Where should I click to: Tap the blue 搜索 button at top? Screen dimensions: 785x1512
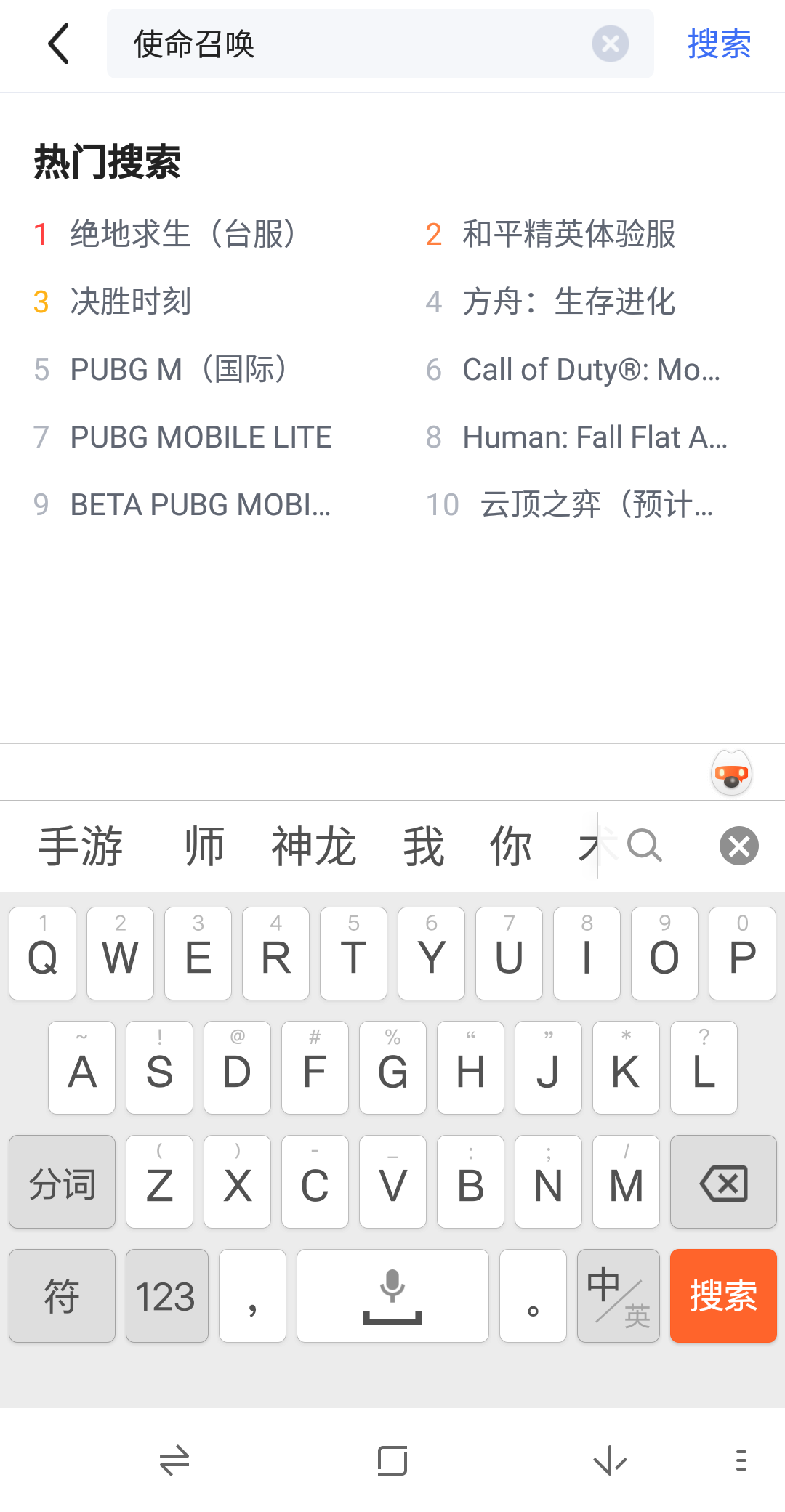click(718, 44)
